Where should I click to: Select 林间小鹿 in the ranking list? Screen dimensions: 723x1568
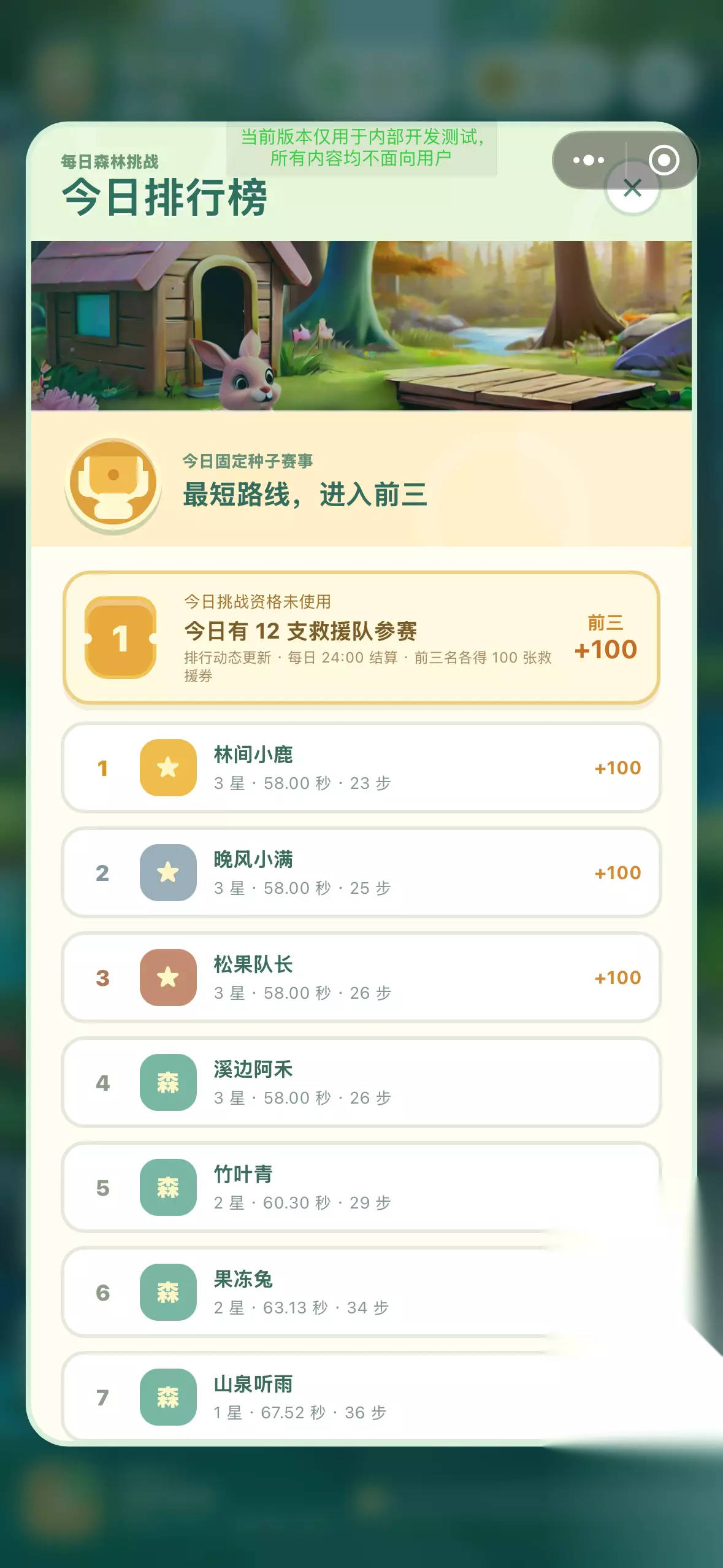point(361,767)
